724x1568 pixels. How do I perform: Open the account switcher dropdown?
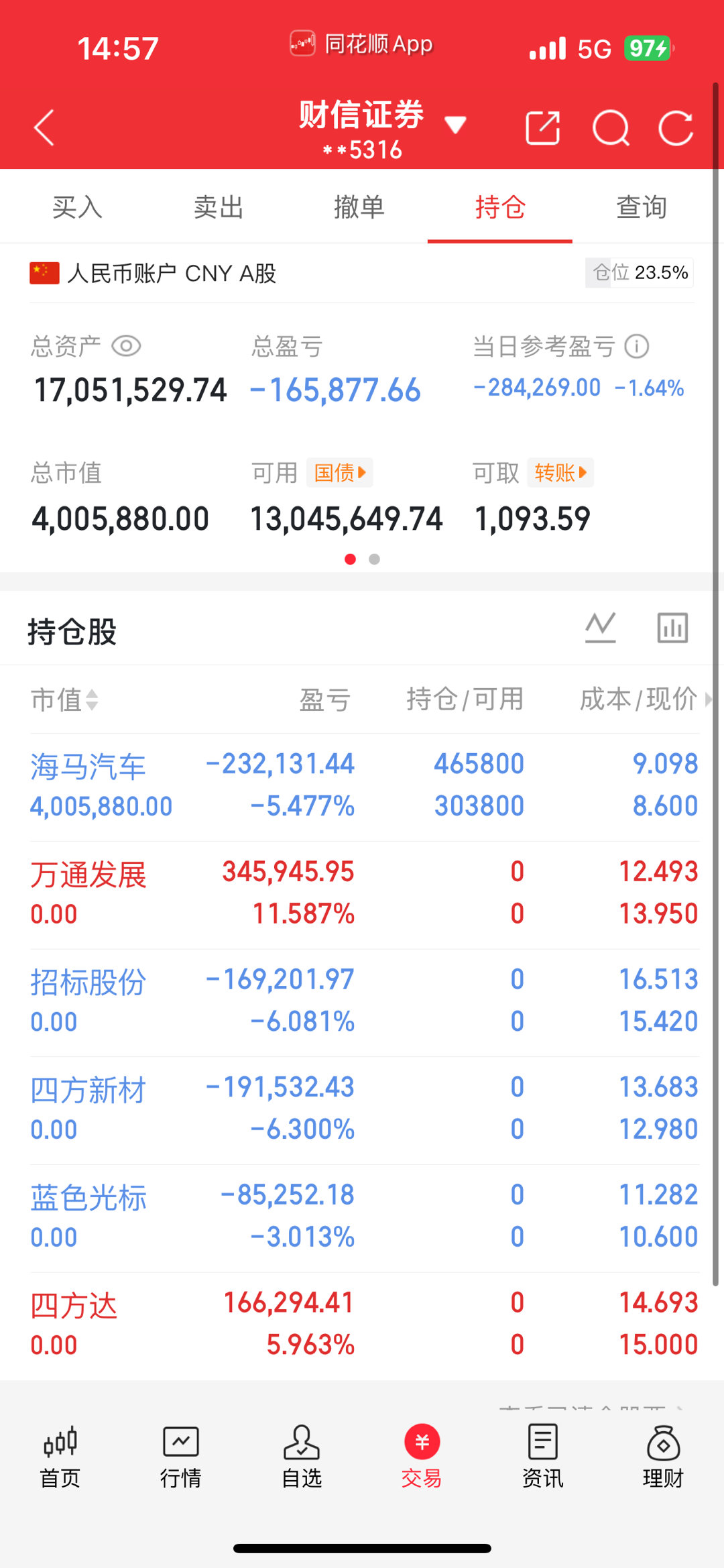(x=455, y=125)
